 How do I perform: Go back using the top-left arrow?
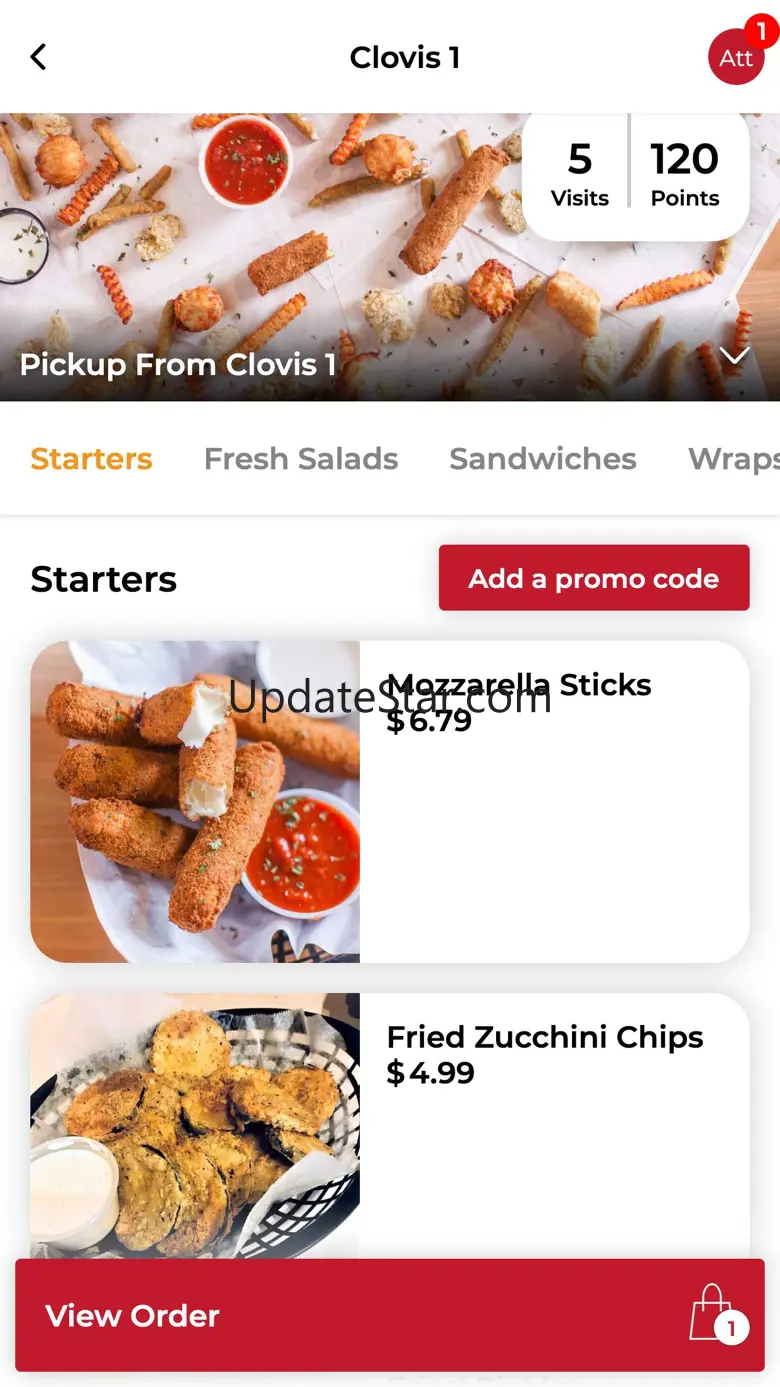[x=38, y=57]
